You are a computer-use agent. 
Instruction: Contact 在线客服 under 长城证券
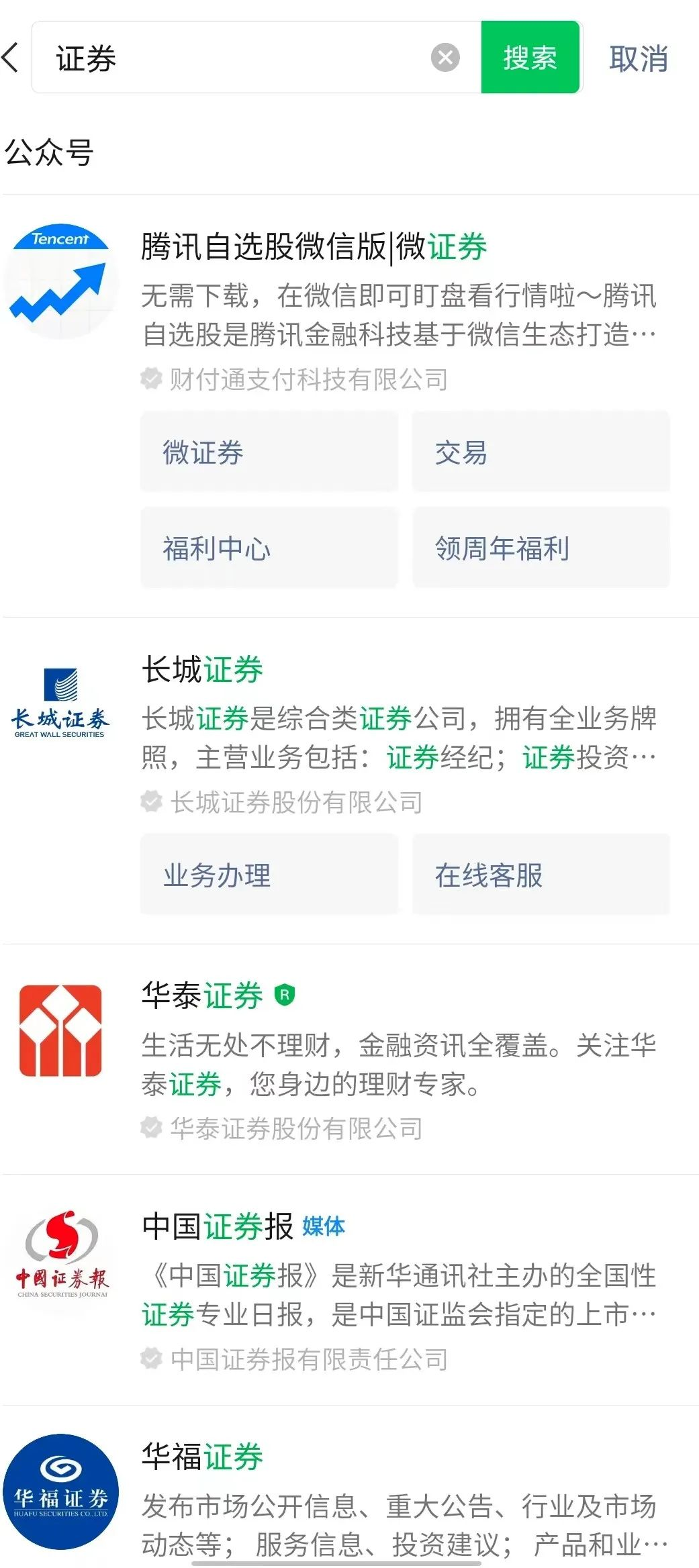coord(541,875)
